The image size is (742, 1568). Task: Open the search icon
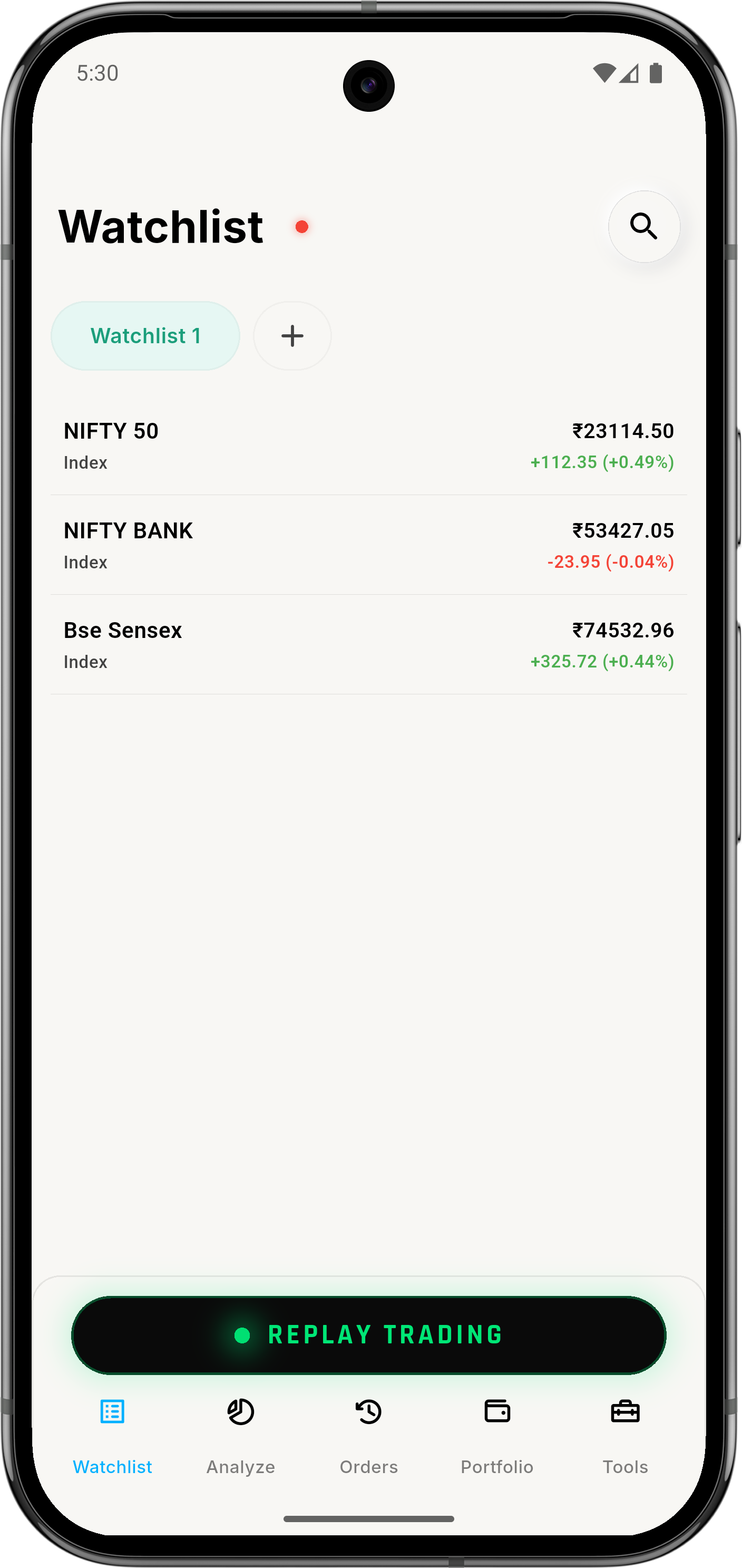point(643,226)
